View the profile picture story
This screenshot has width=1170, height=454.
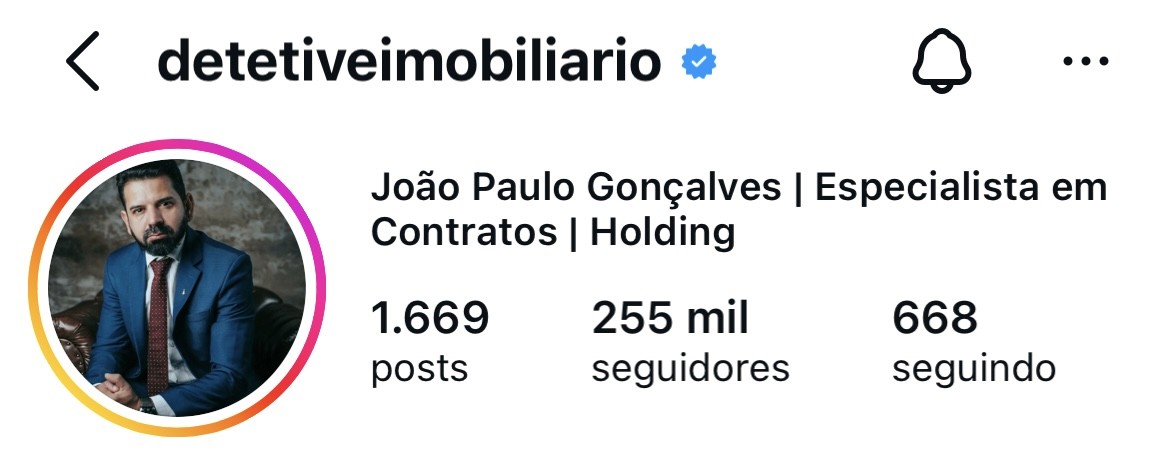point(178,287)
